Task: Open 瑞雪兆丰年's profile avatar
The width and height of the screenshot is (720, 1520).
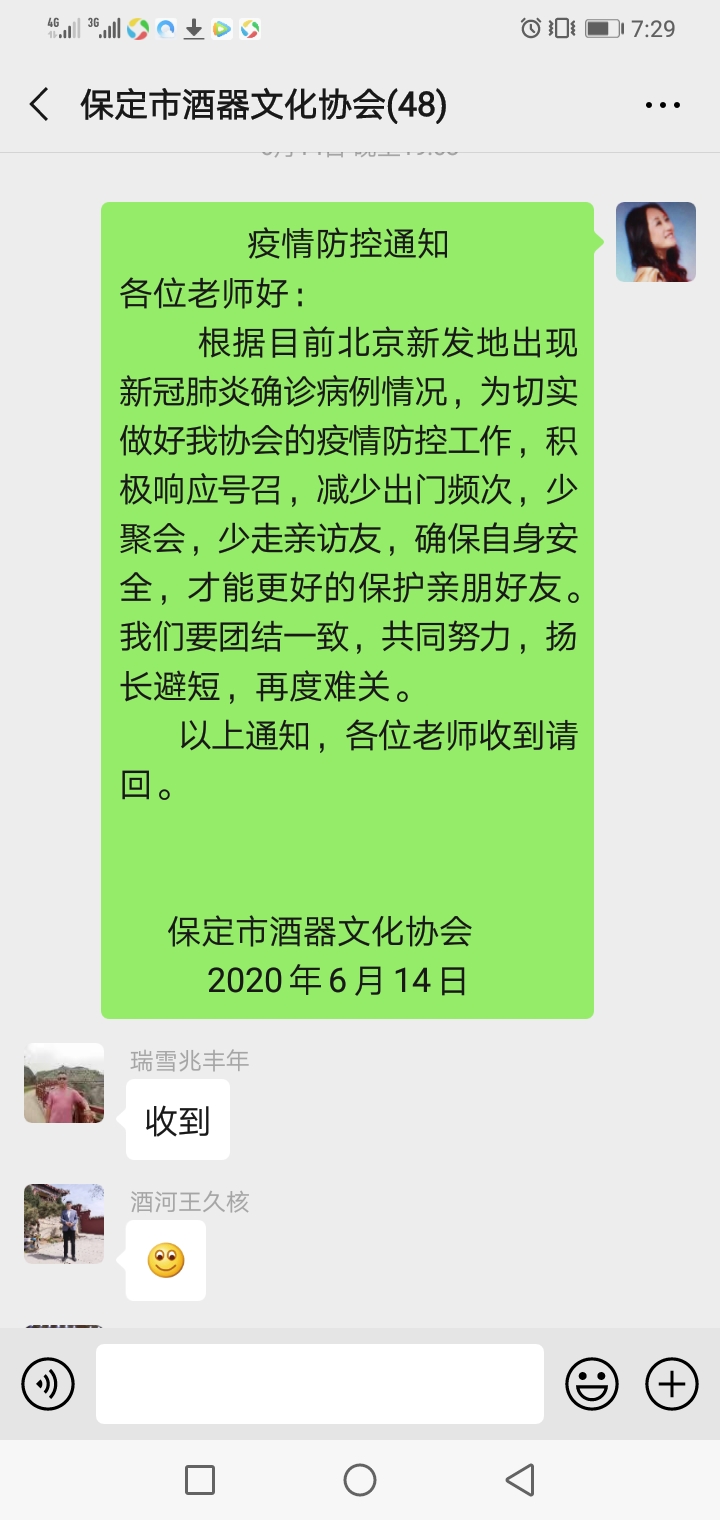Action: 64,1083
